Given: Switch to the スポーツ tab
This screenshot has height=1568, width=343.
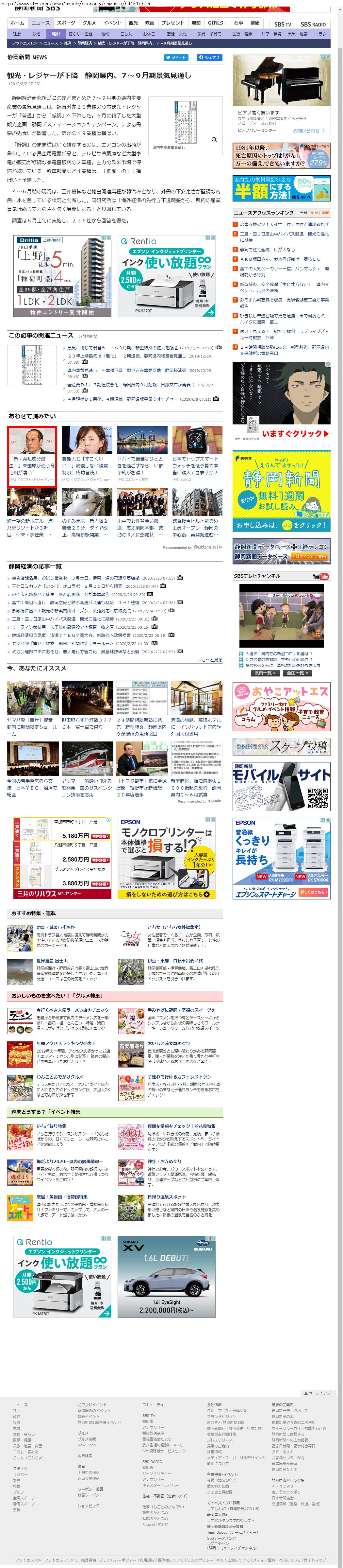Looking at the screenshot, I should 66,23.
